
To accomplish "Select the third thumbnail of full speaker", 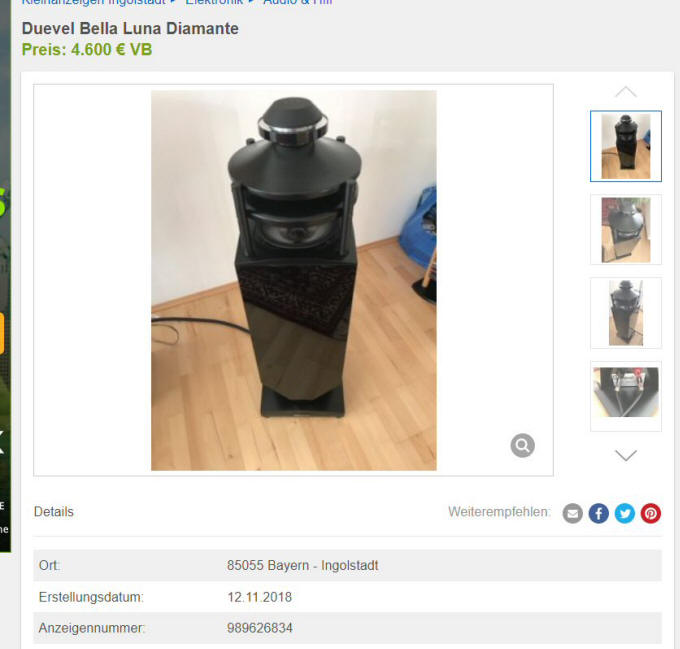I will coord(625,312).
